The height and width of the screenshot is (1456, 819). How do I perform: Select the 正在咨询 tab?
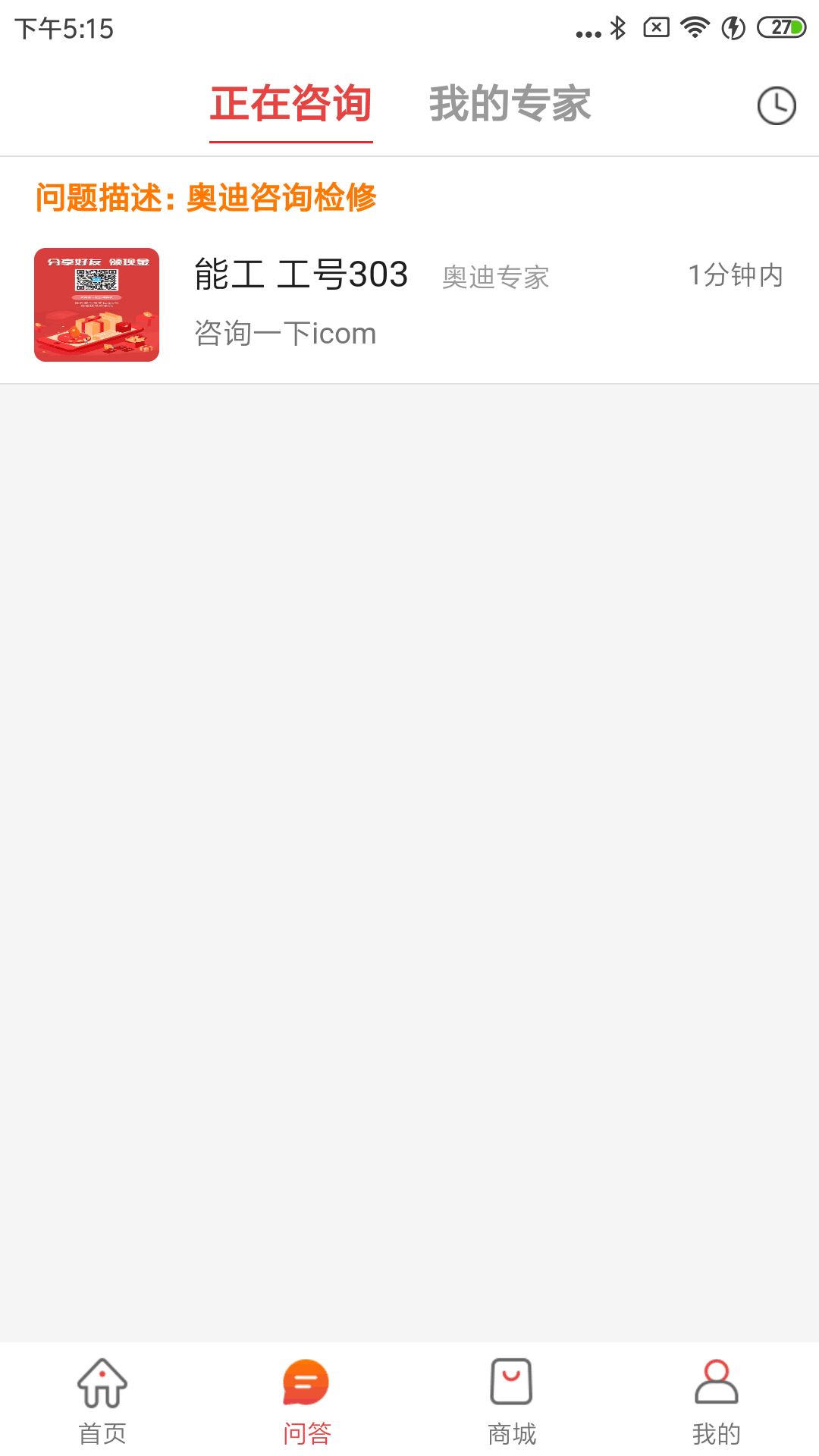[291, 104]
